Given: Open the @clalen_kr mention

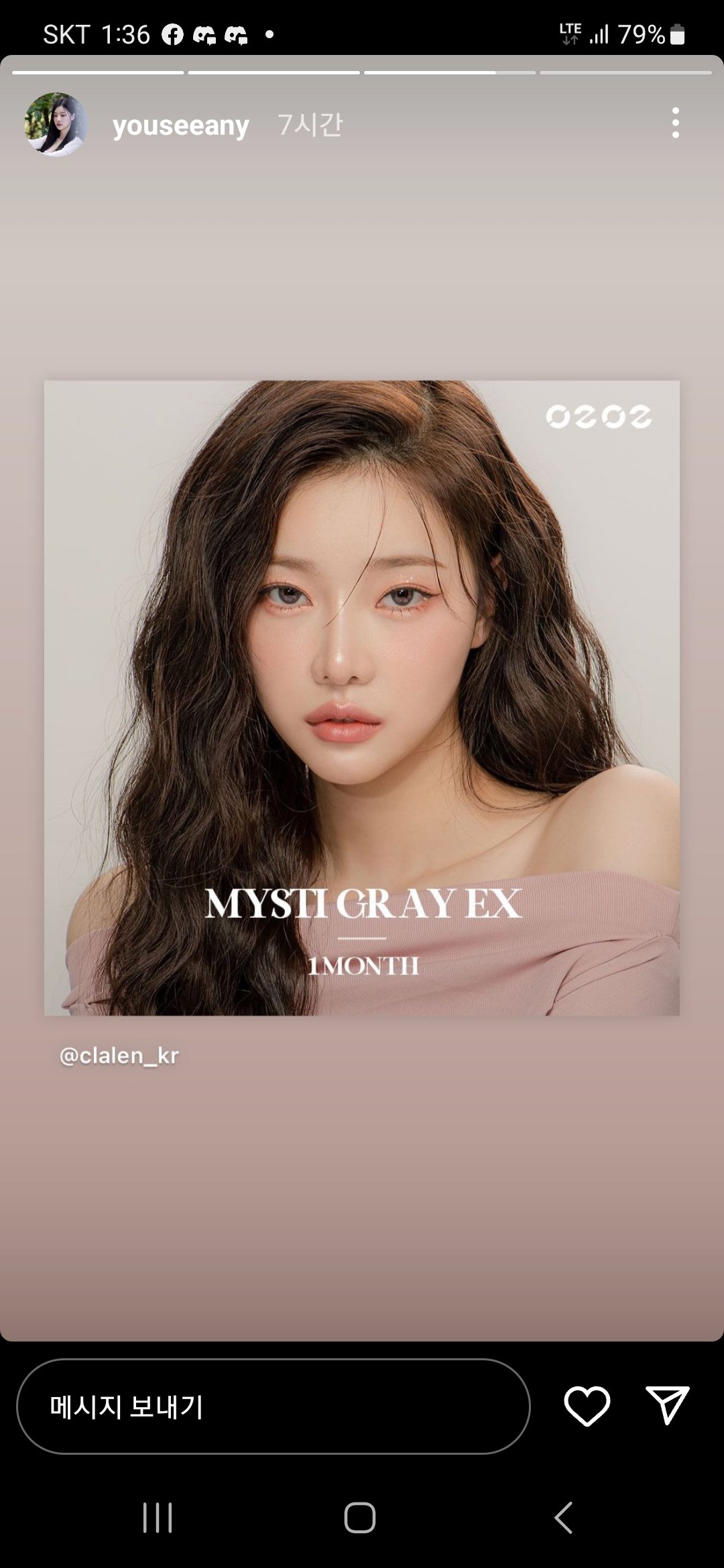Looking at the screenshot, I should click(x=119, y=1055).
